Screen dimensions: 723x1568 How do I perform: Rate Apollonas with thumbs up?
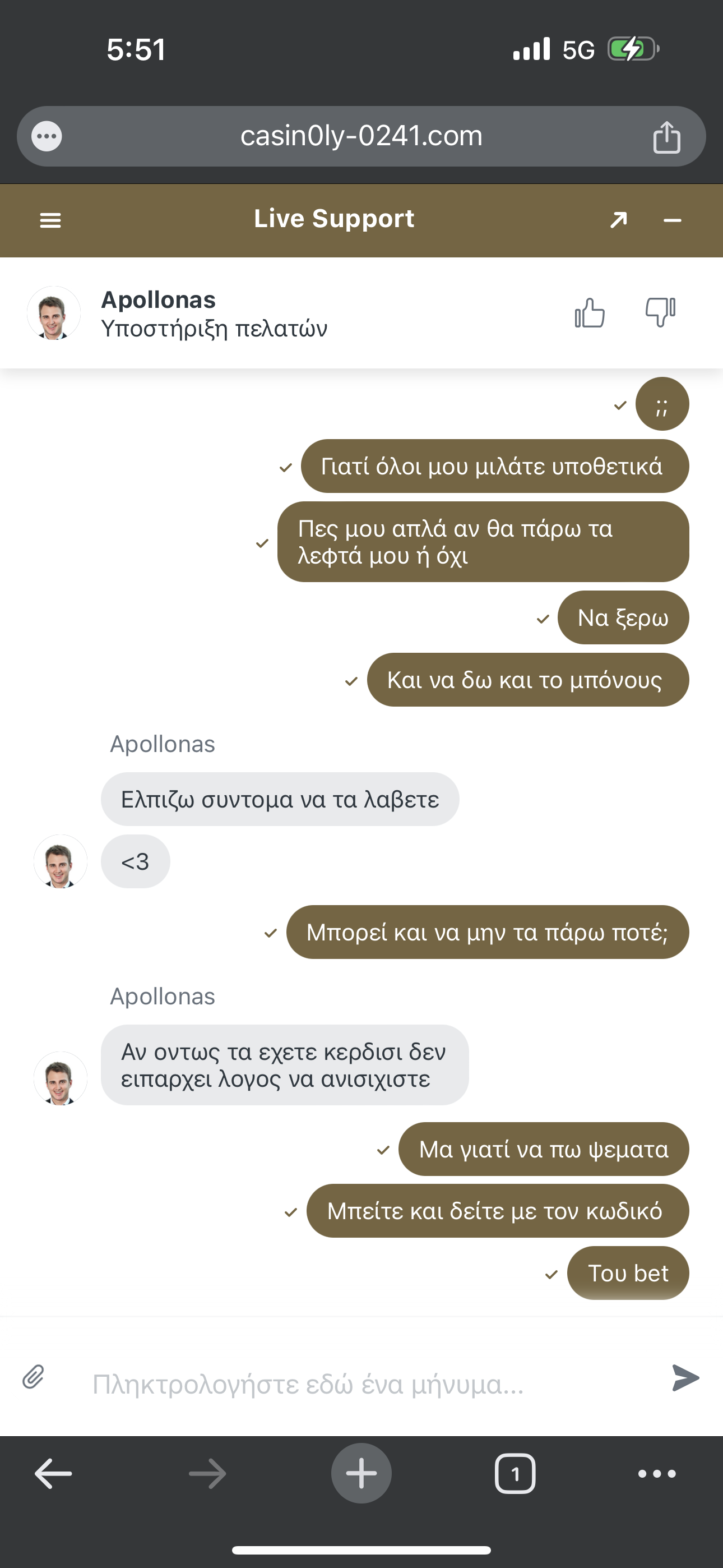point(589,313)
